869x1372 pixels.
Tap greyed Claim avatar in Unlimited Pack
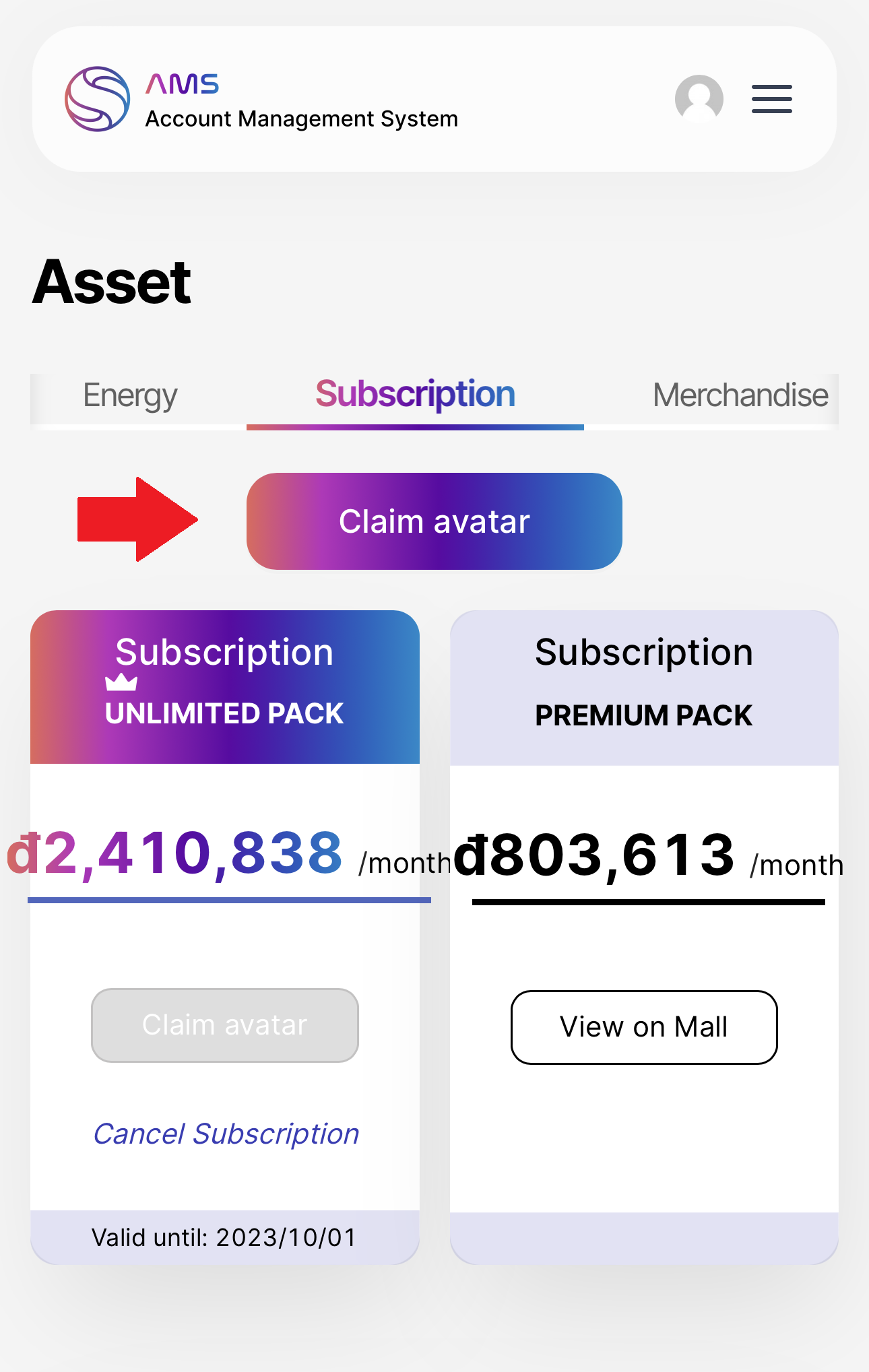pyautogui.click(x=225, y=1025)
